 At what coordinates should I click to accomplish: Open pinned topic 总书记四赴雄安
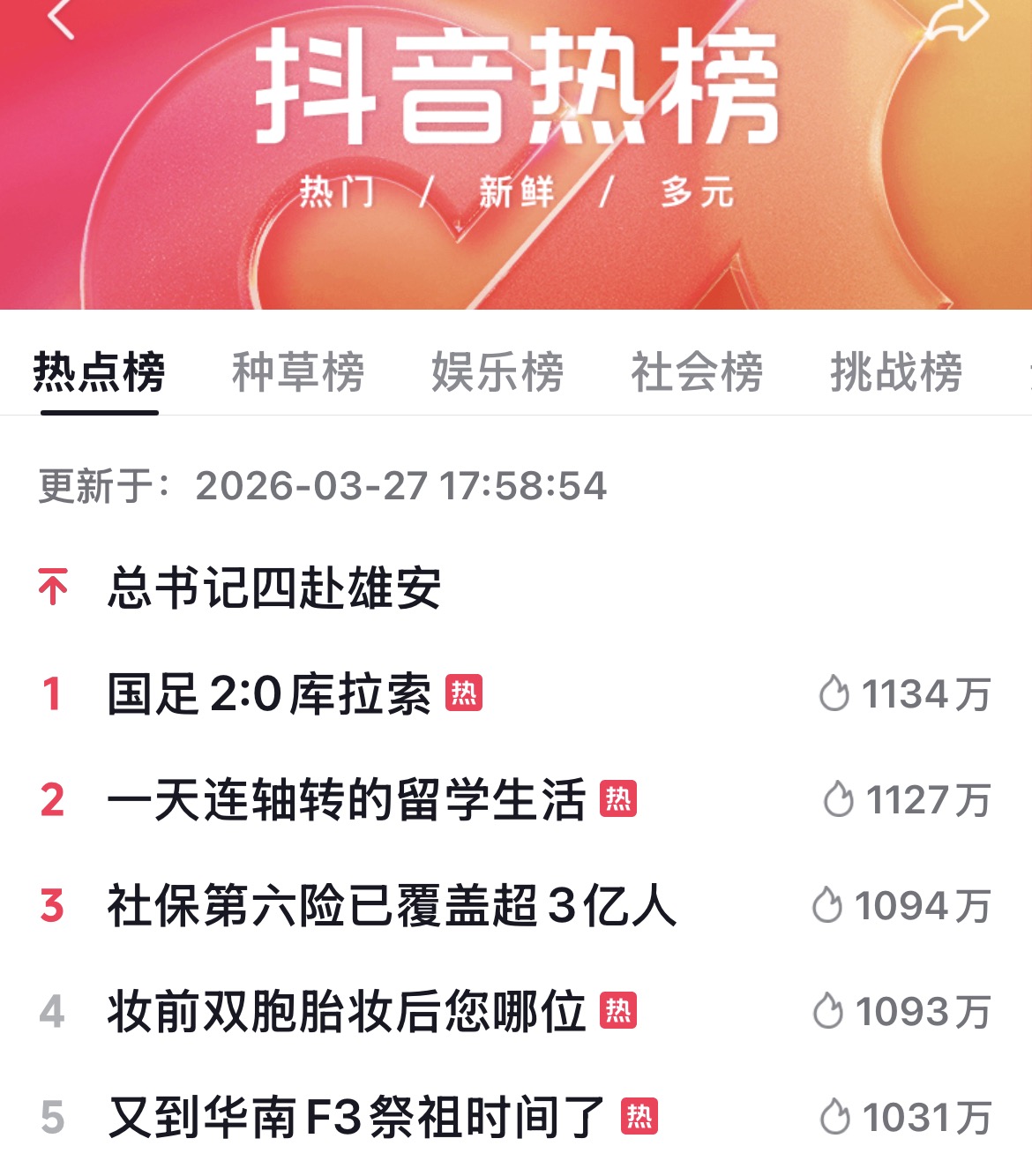[x=273, y=588]
